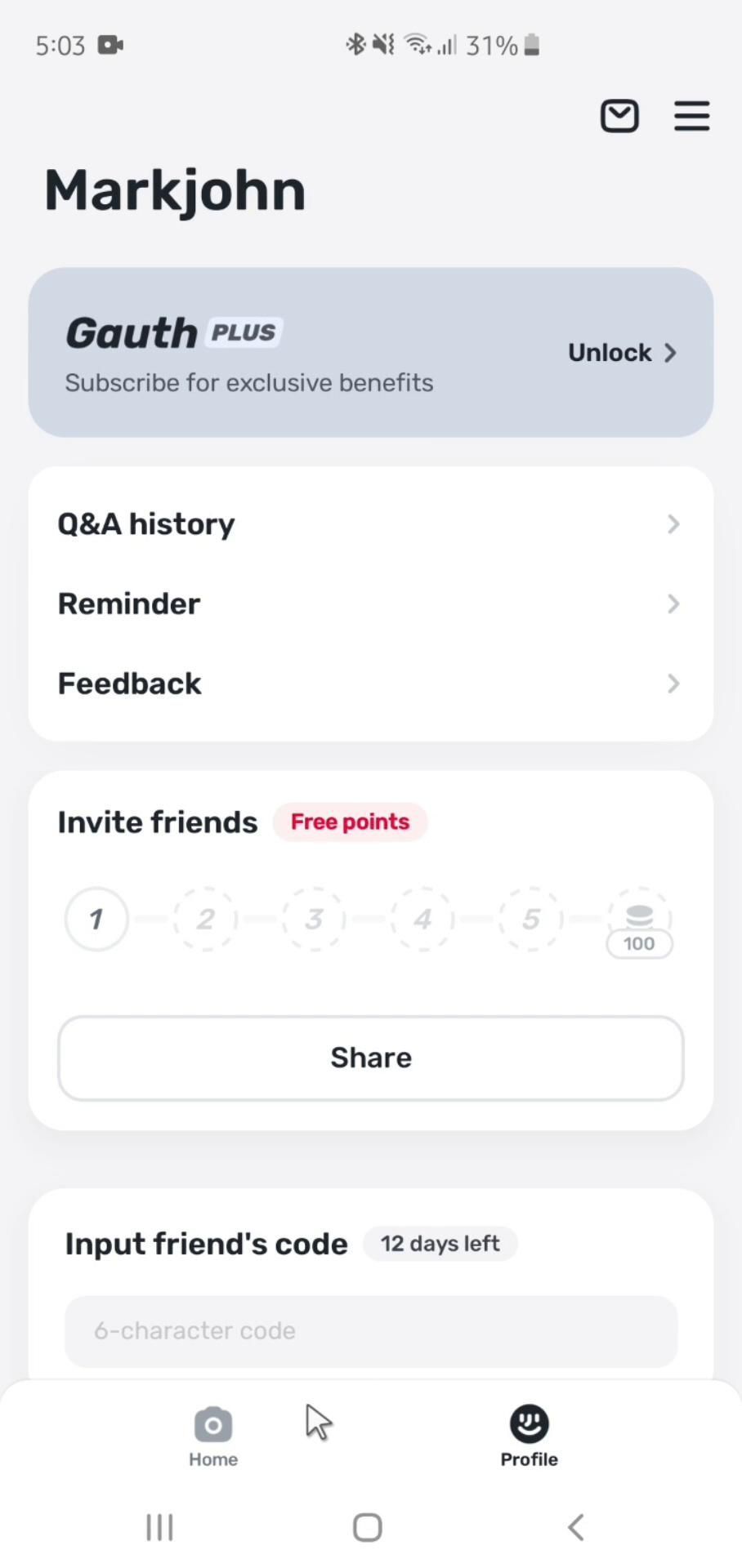Go back using system back button
Image resolution: width=742 pixels, height=1568 pixels.
(576, 1527)
